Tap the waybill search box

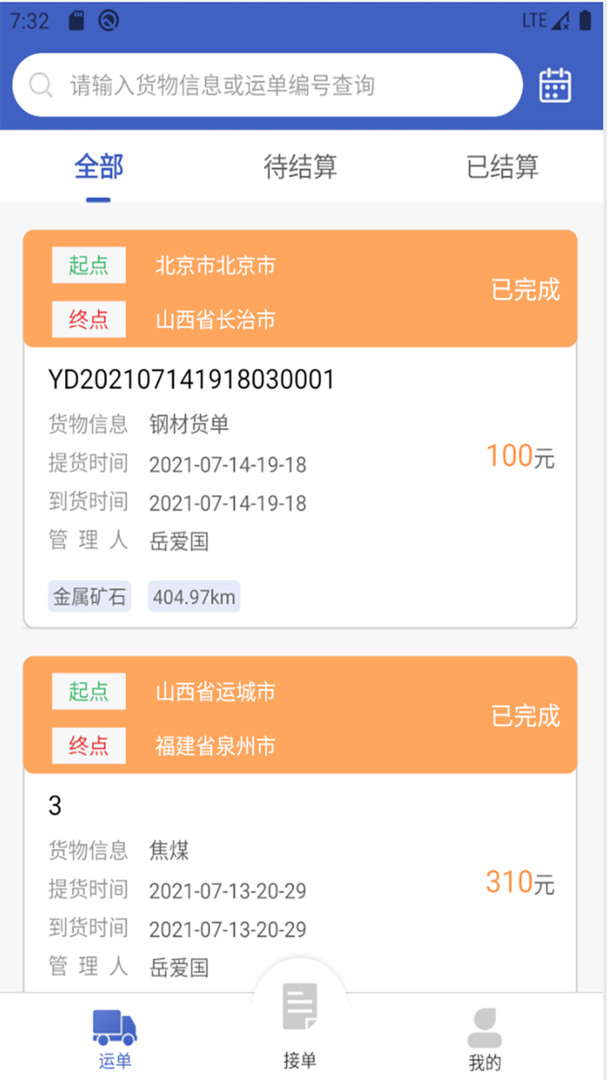pos(267,85)
